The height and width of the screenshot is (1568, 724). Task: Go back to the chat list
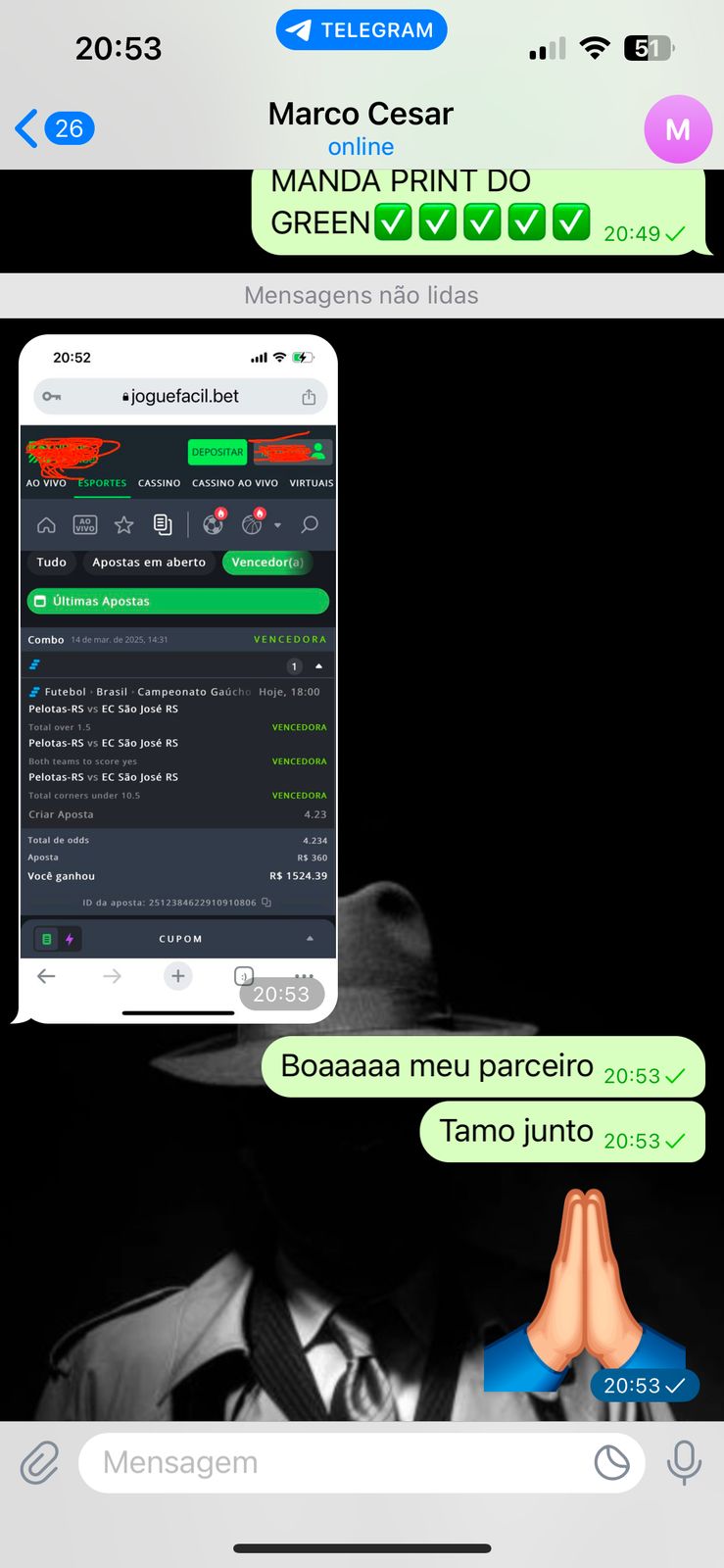[x=54, y=128]
